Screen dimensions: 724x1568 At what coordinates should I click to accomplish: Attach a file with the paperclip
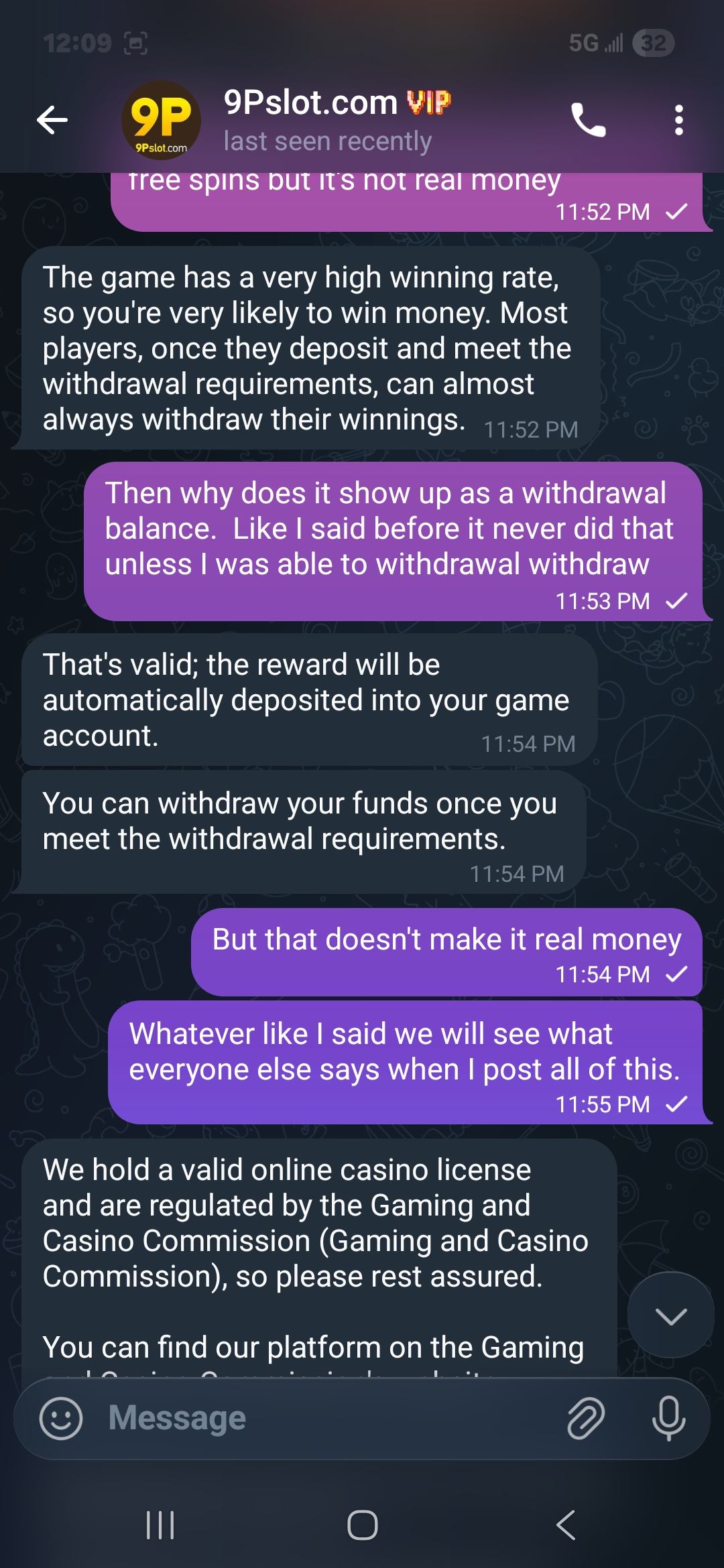pos(586,1418)
